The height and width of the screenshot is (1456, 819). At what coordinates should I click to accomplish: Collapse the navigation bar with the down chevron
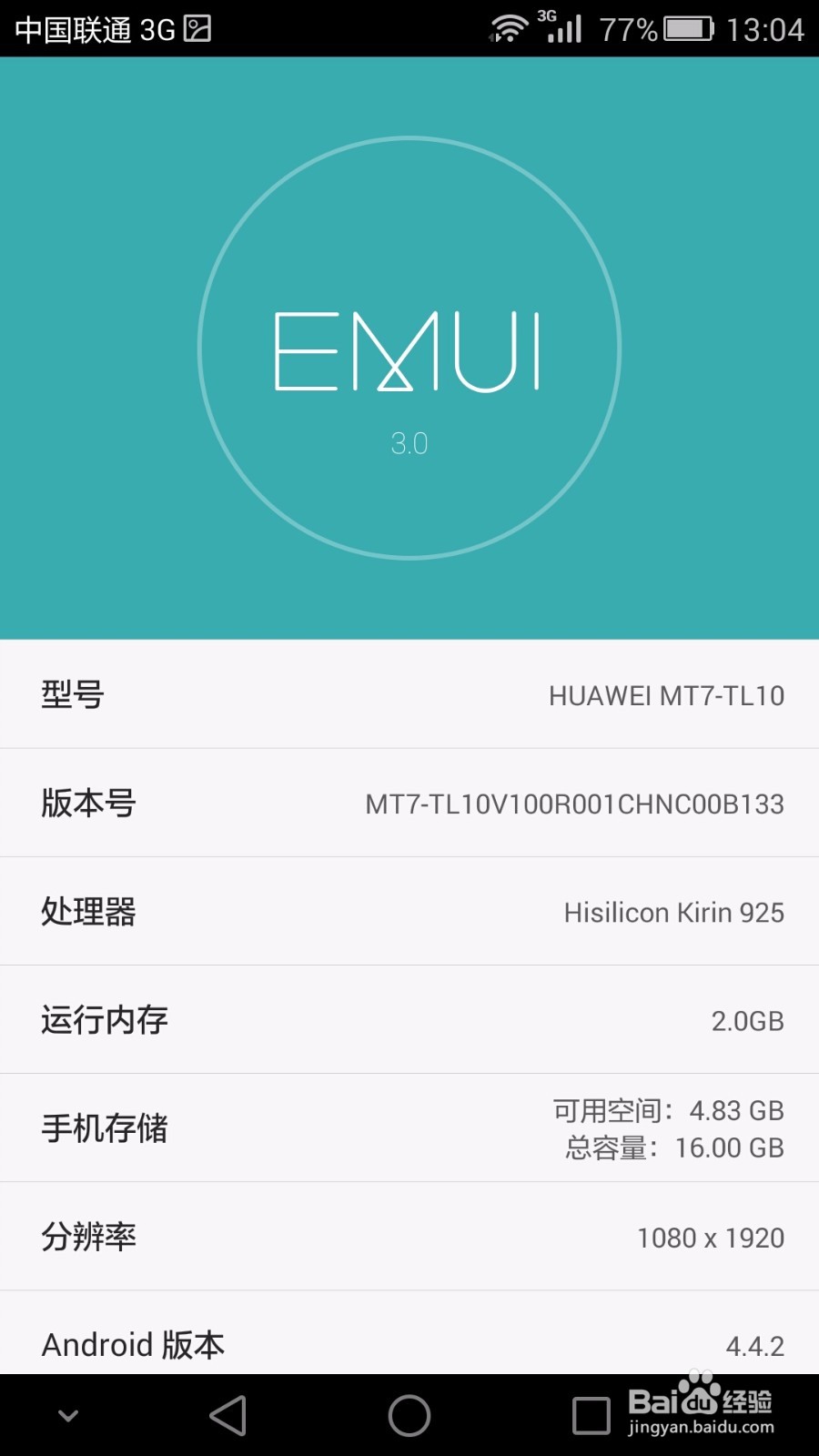tap(68, 1415)
